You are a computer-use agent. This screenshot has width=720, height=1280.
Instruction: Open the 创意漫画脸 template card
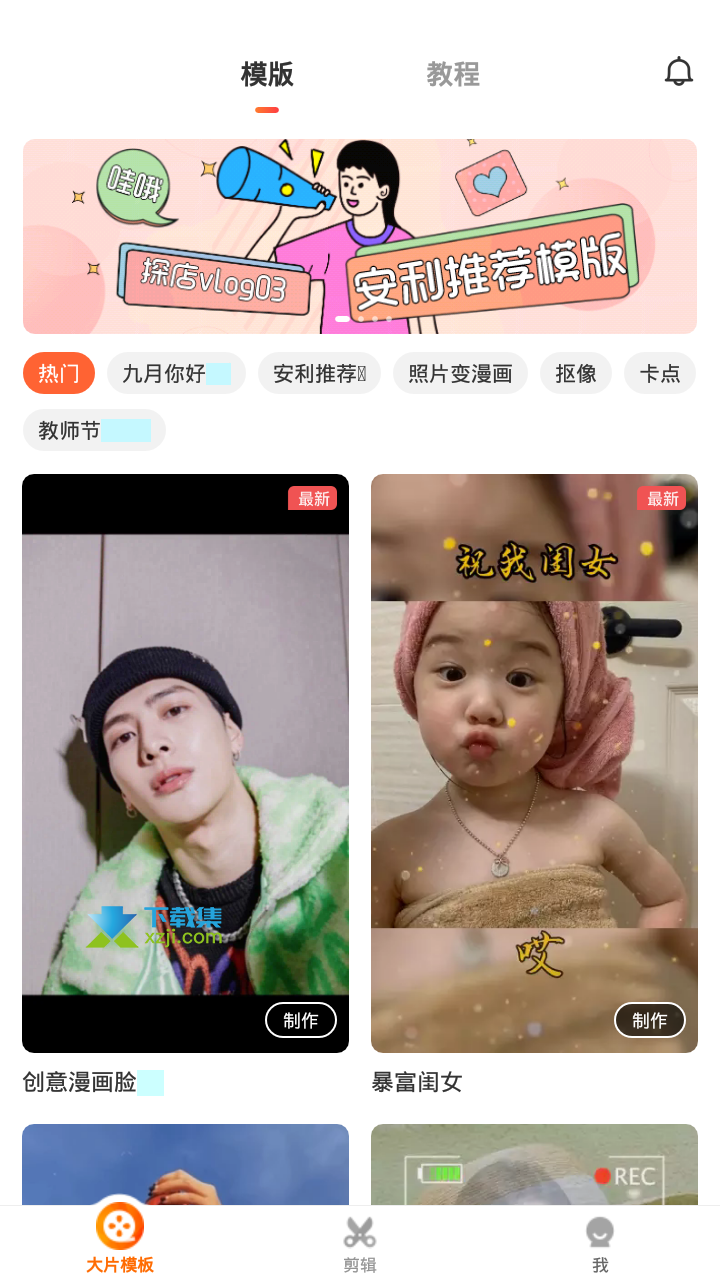click(185, 763)
